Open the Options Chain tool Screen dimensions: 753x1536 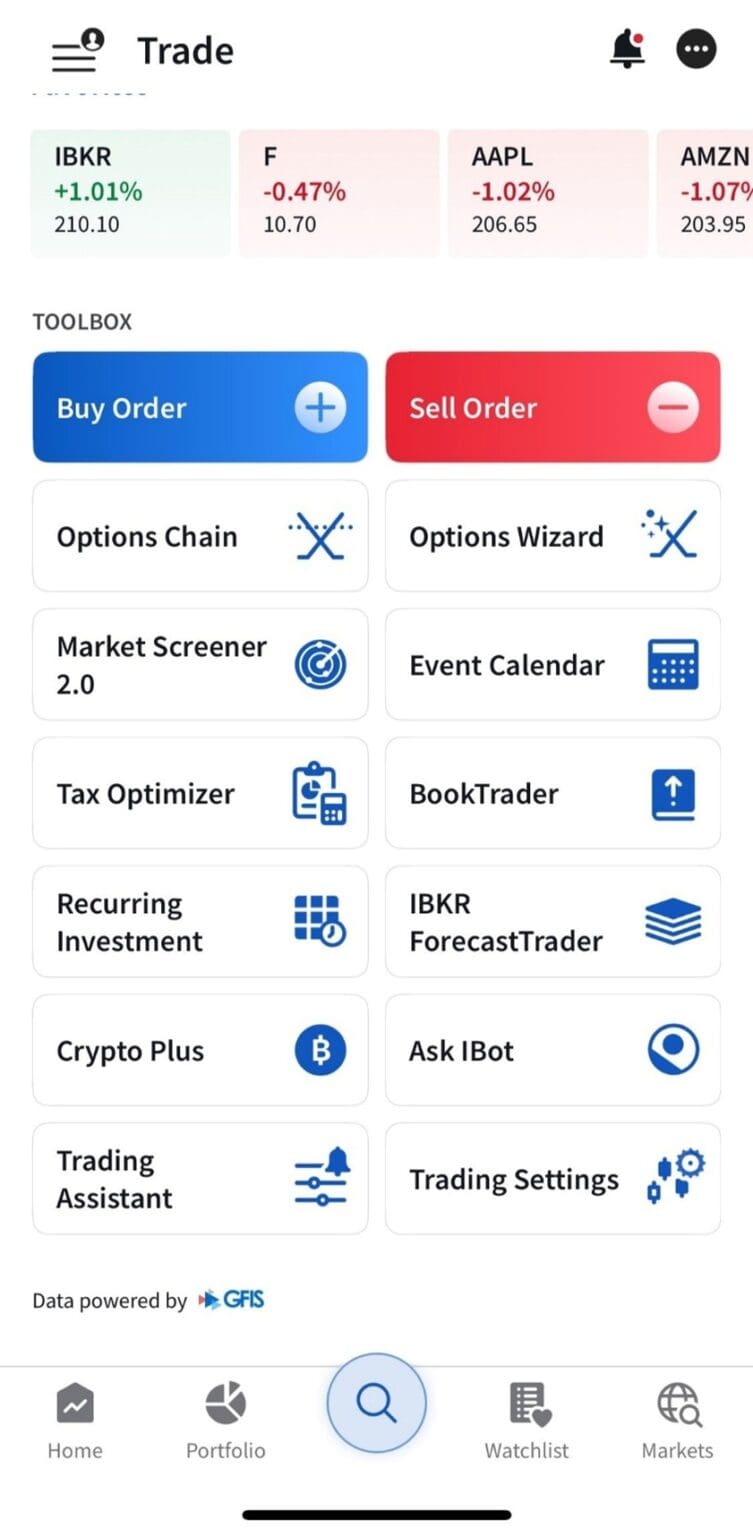pyautogui.click(x=200, y=536)
